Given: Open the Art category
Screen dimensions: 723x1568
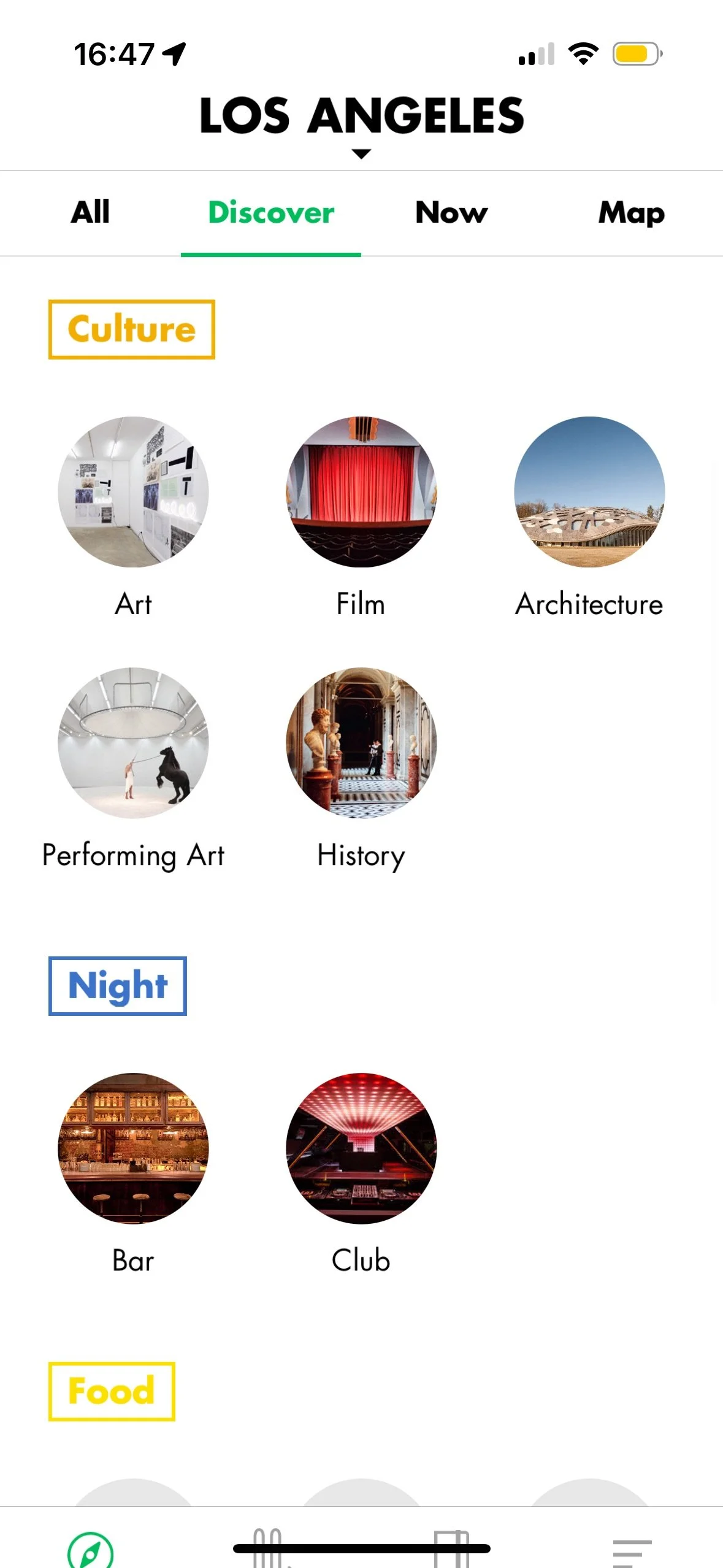Looking at the screenshot, I should coord(133,492).
